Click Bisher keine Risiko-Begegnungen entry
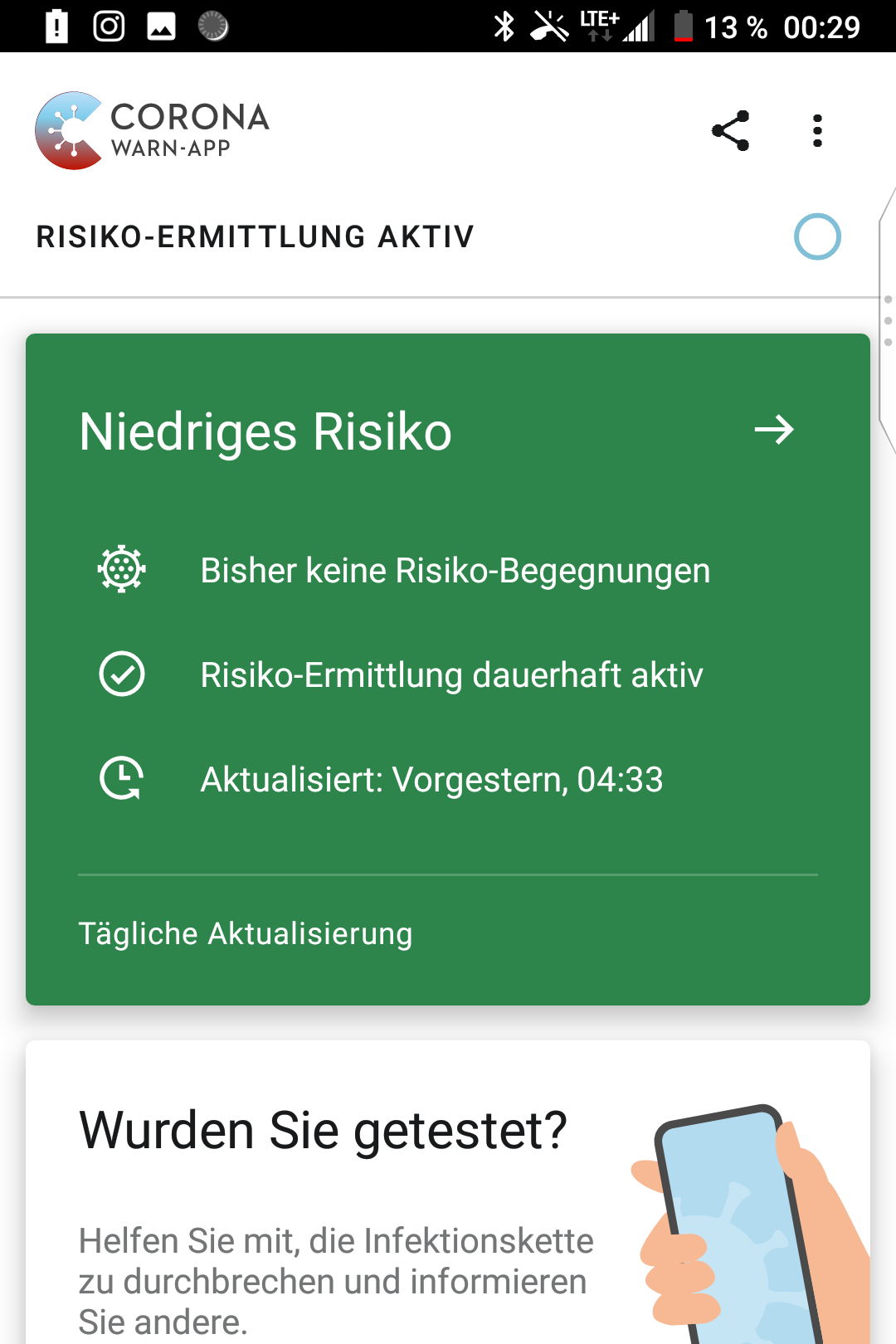 tap(455, 570)
